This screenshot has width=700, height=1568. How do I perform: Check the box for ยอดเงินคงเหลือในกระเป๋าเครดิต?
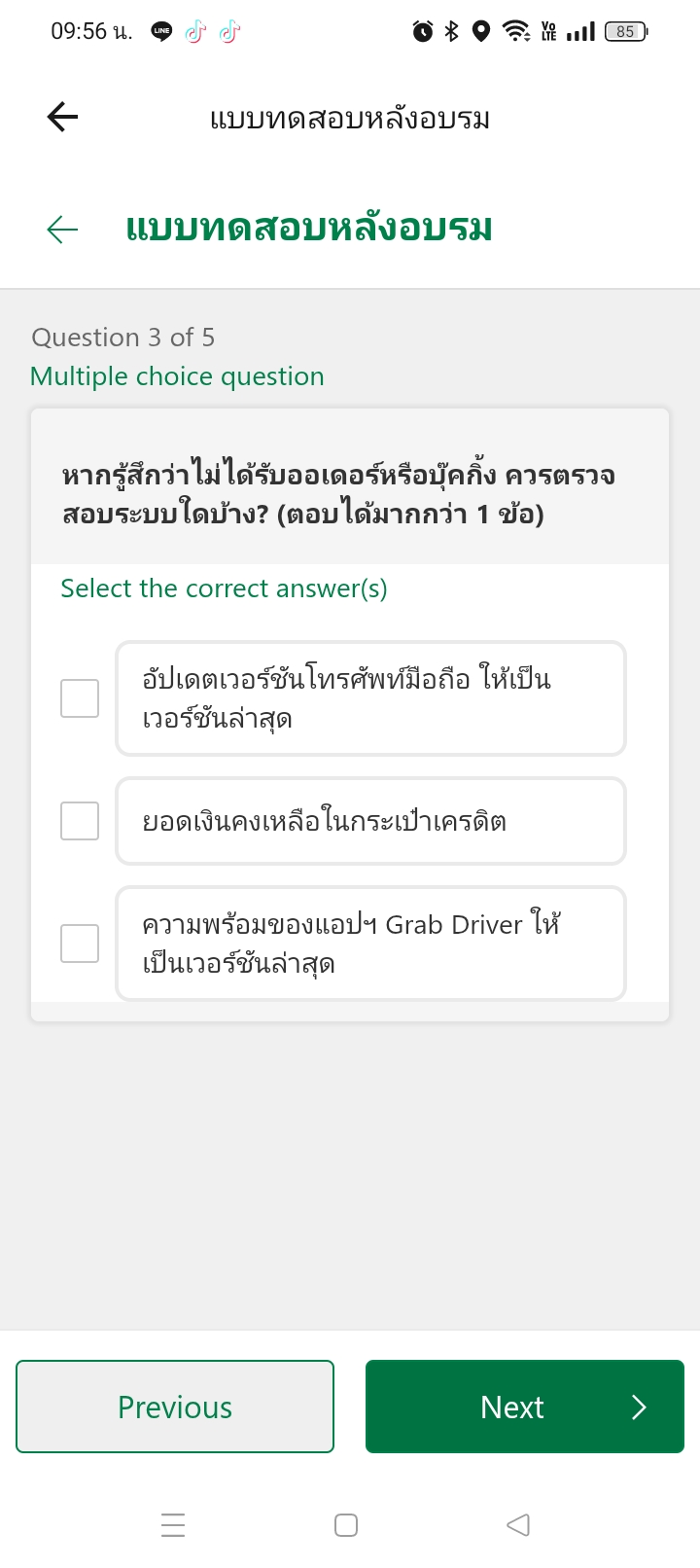(80, 821)
